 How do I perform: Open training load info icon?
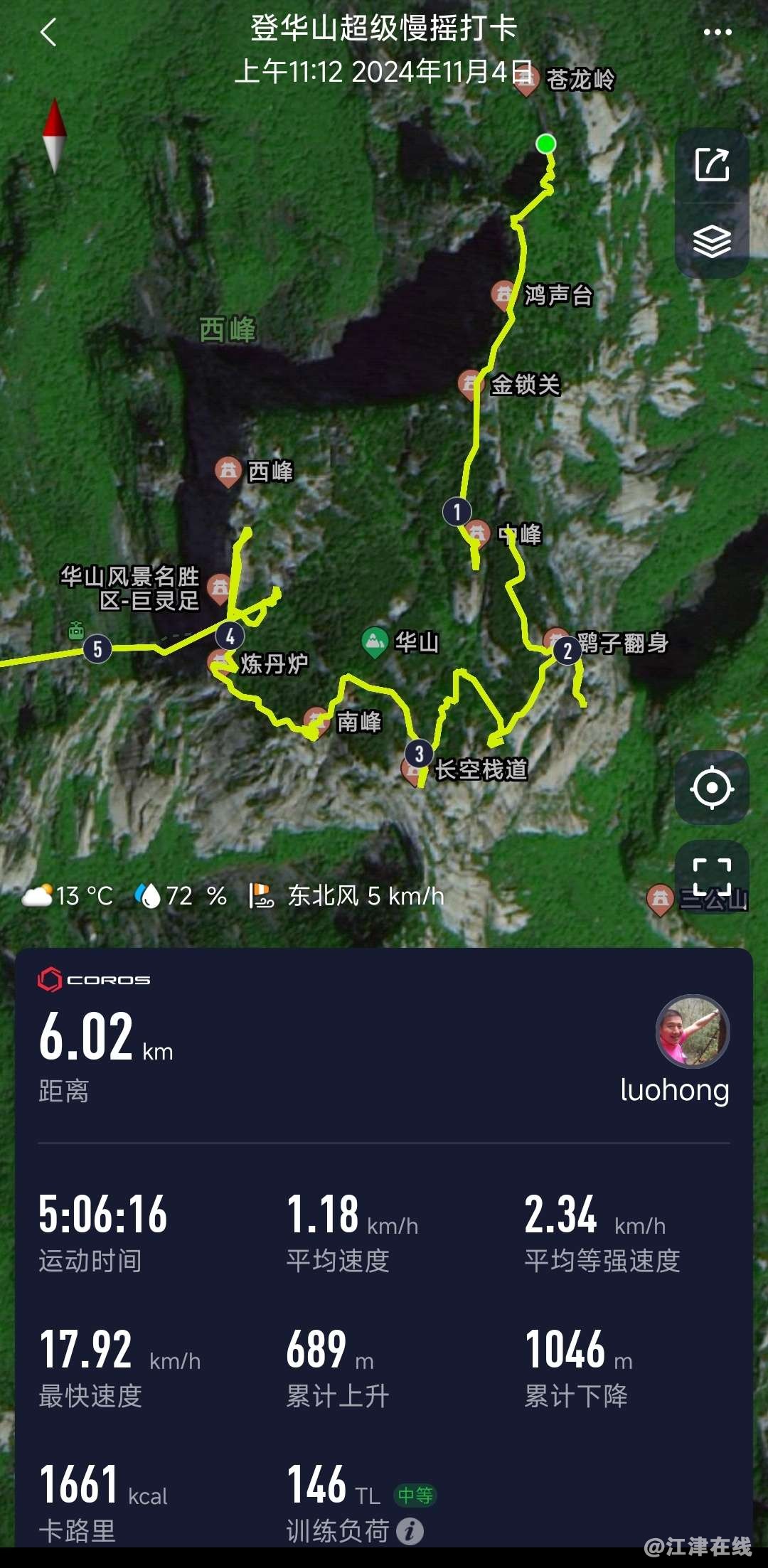point(410,1530)
